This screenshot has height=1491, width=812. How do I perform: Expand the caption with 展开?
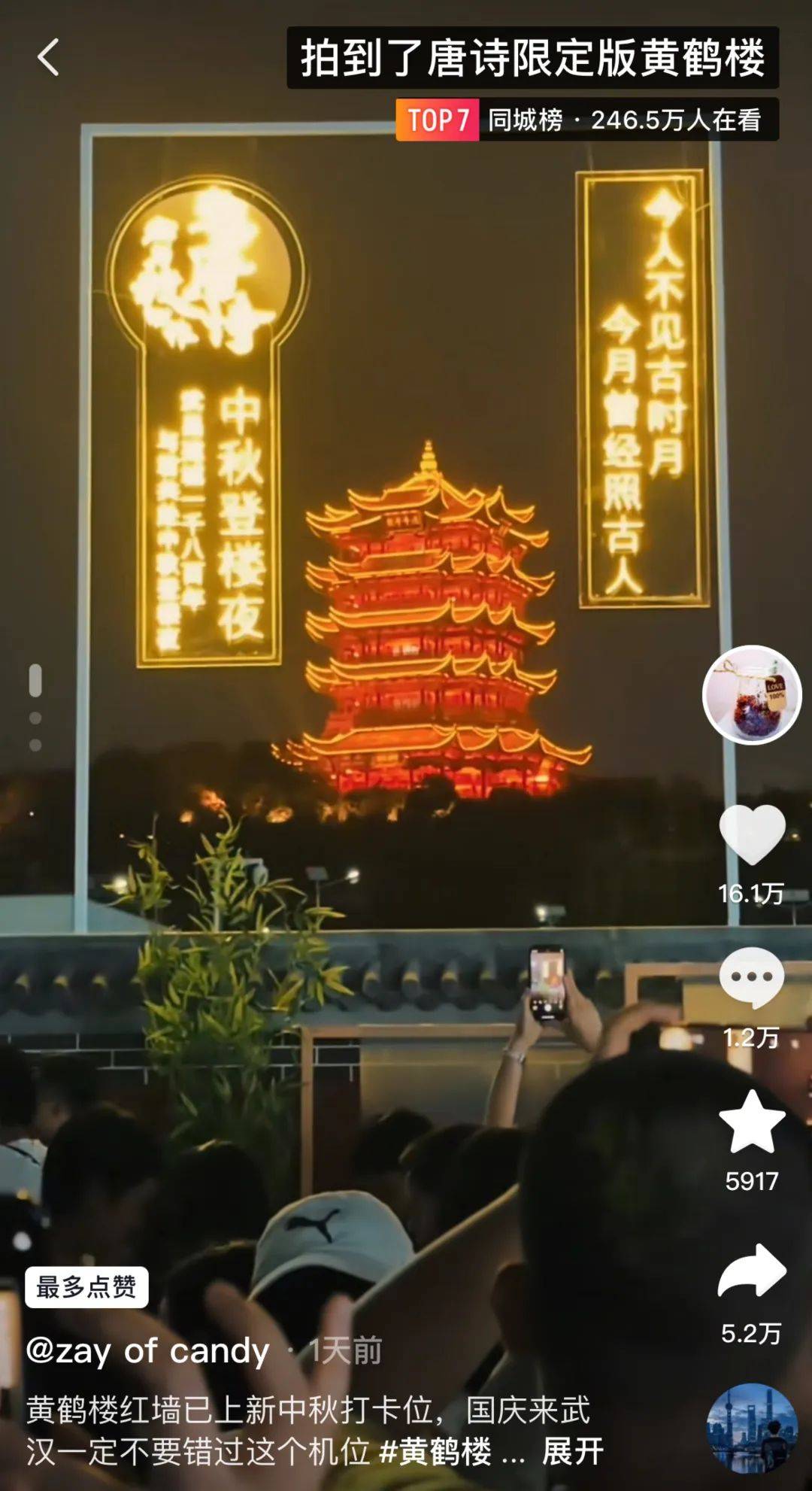tap(573, 1451)
